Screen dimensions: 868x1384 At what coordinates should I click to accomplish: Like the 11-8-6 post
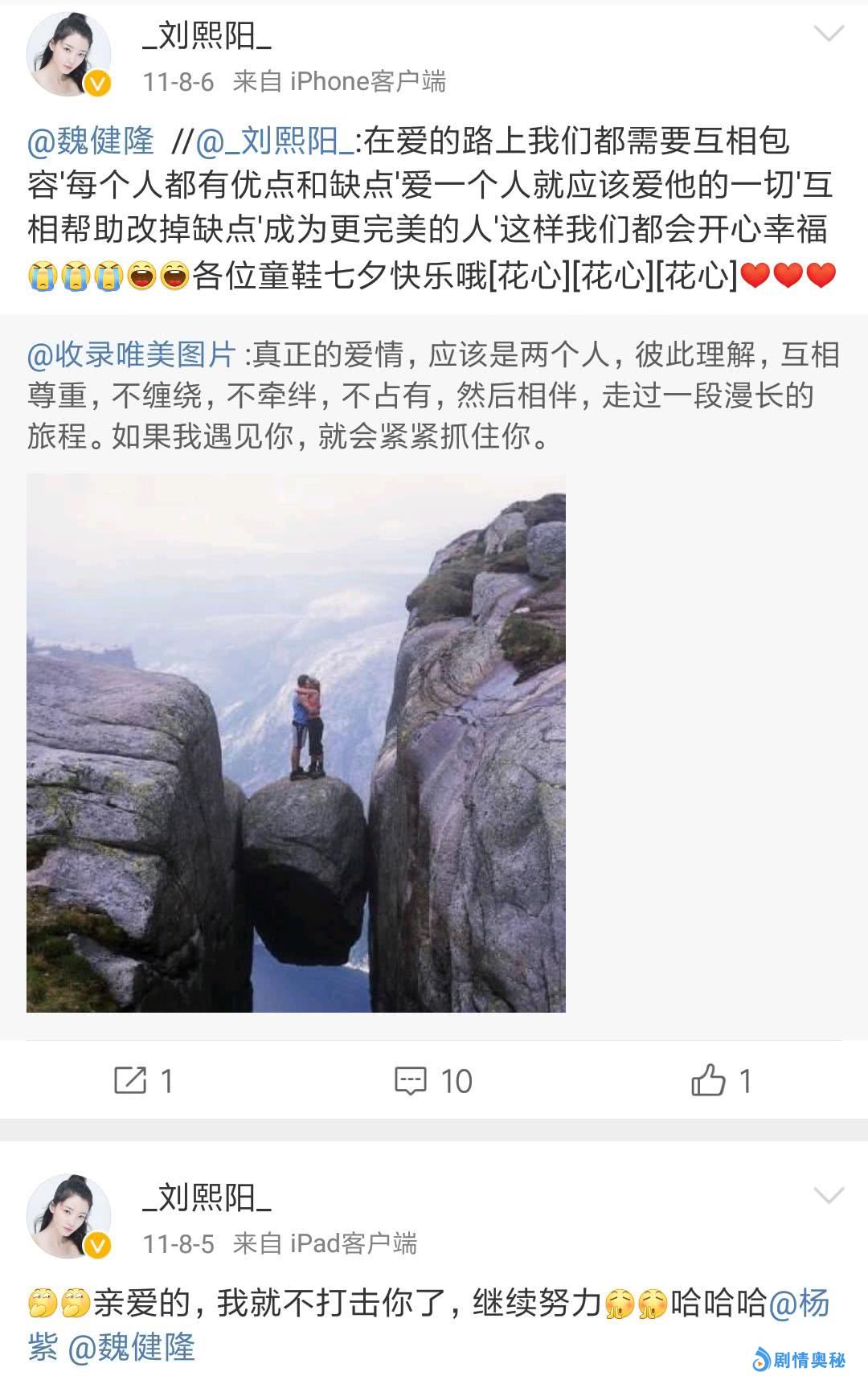coord(721,1081)
